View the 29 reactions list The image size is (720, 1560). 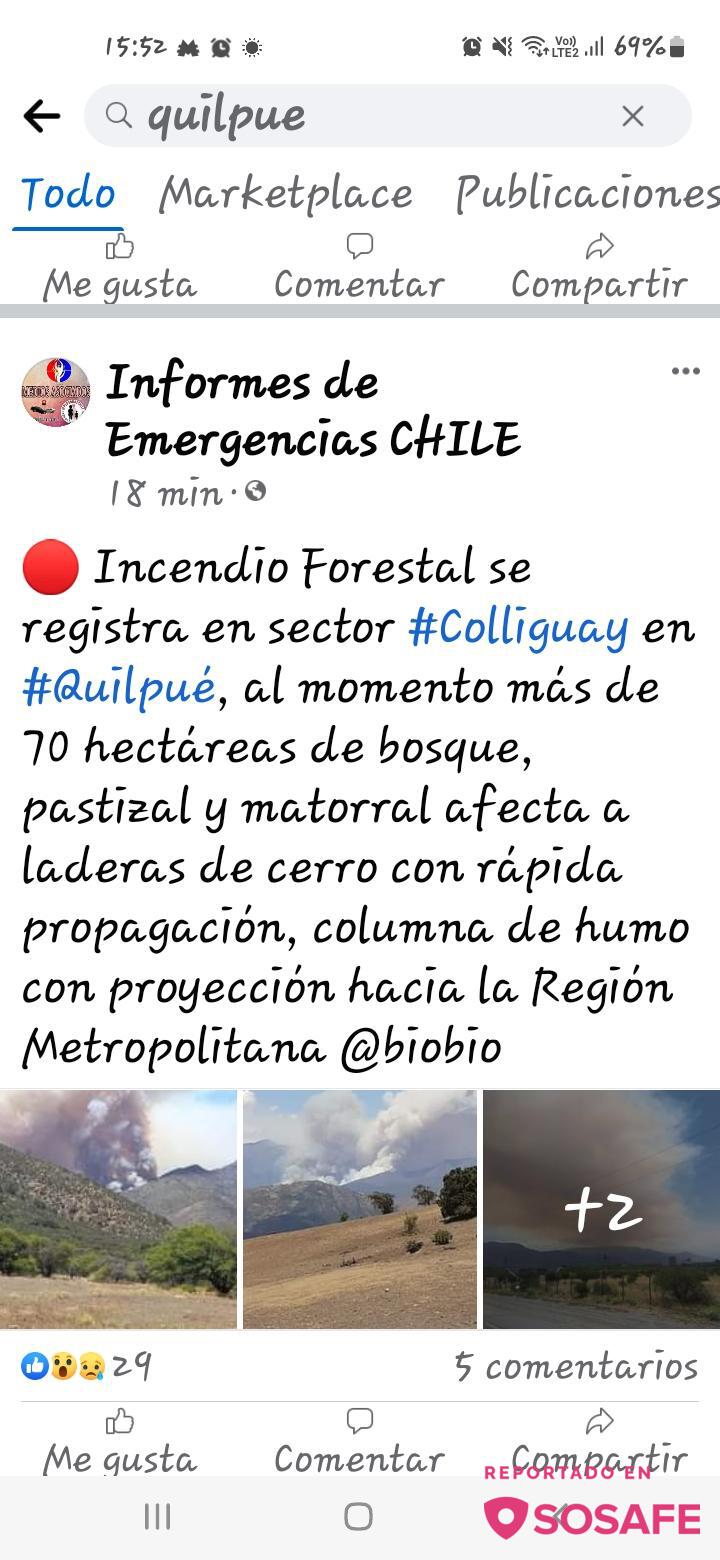(x=86, y=1366)
